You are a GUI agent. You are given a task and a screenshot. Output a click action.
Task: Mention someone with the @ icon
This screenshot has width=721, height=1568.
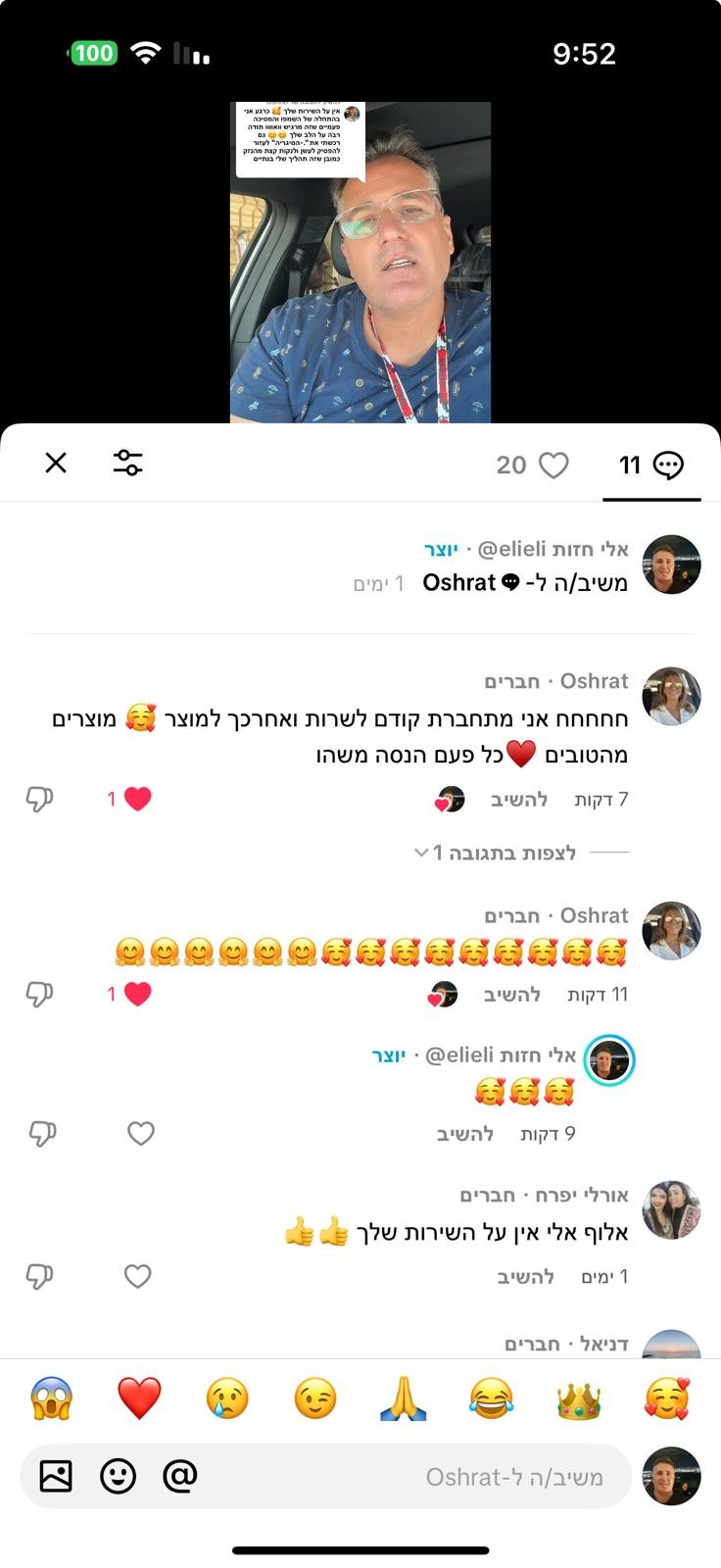click(x=180, y=1475)
